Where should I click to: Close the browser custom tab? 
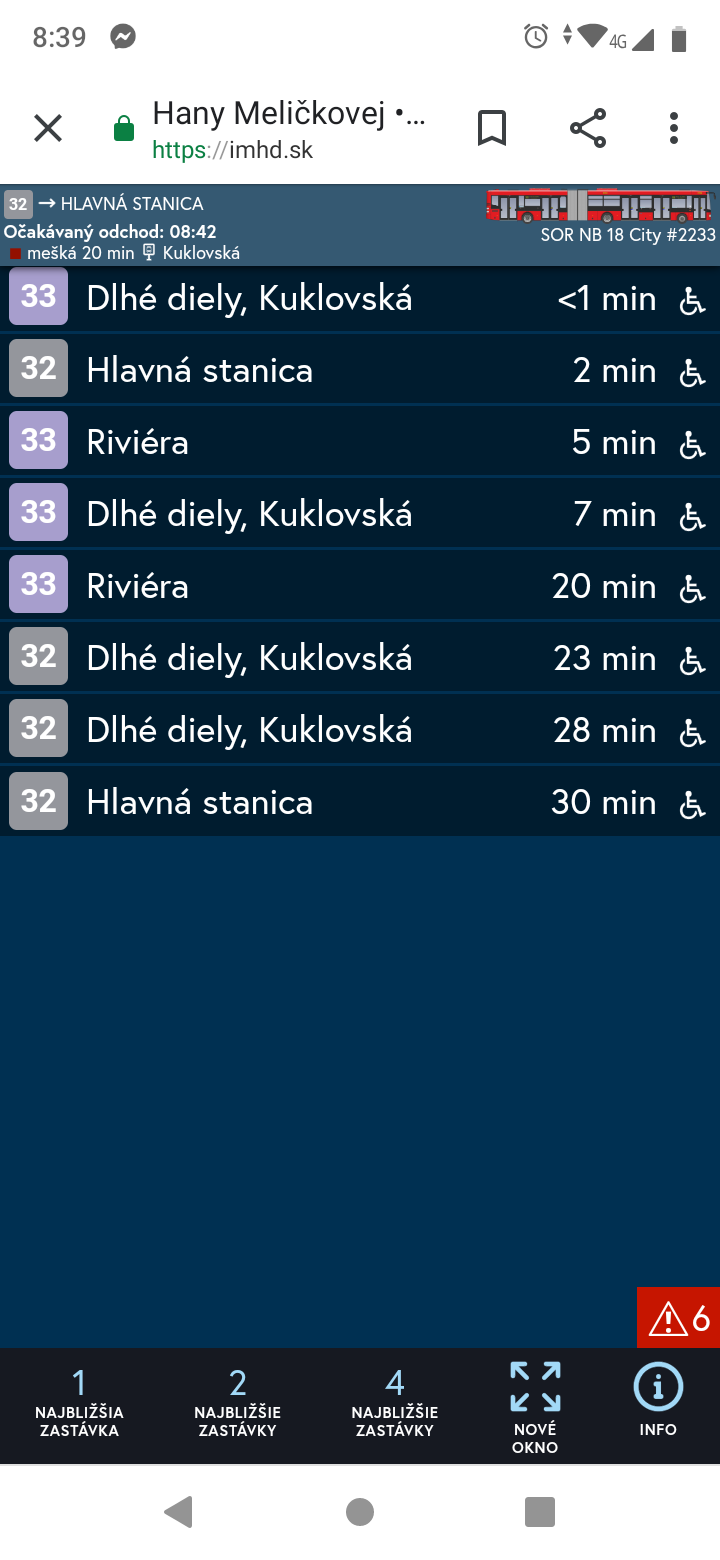pos(48,128)
